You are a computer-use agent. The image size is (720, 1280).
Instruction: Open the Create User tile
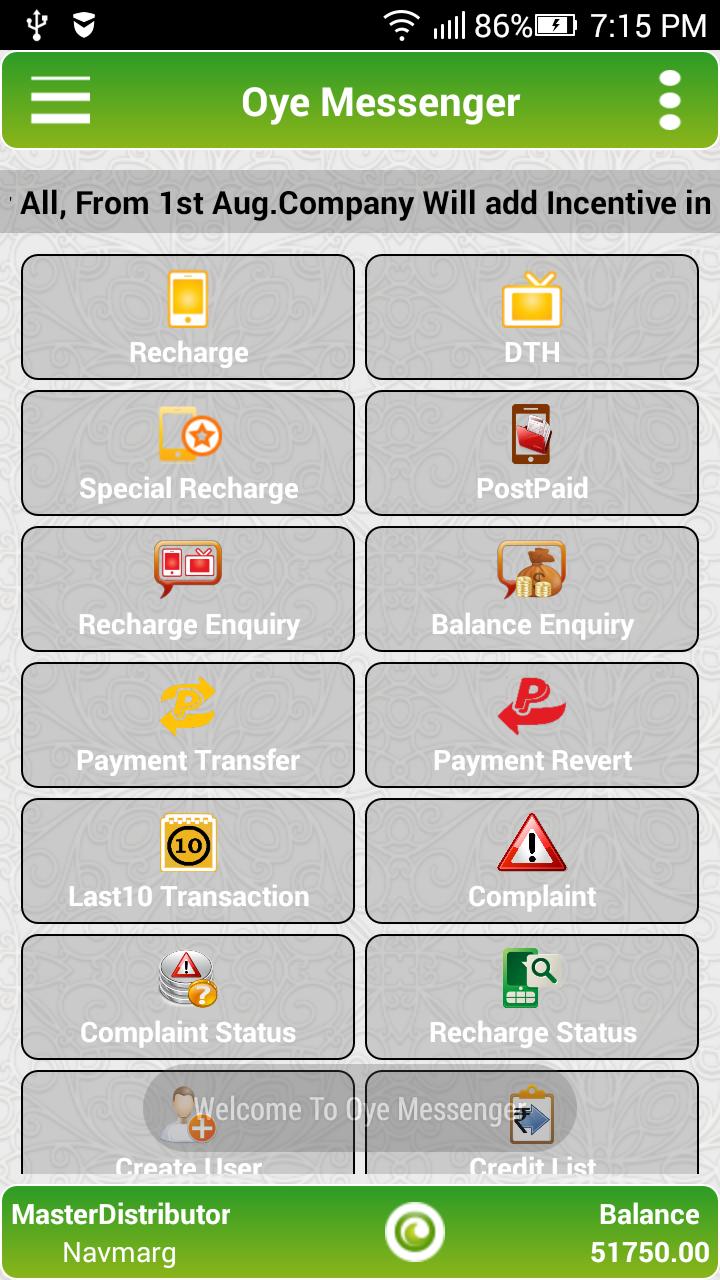point(188,1122)
